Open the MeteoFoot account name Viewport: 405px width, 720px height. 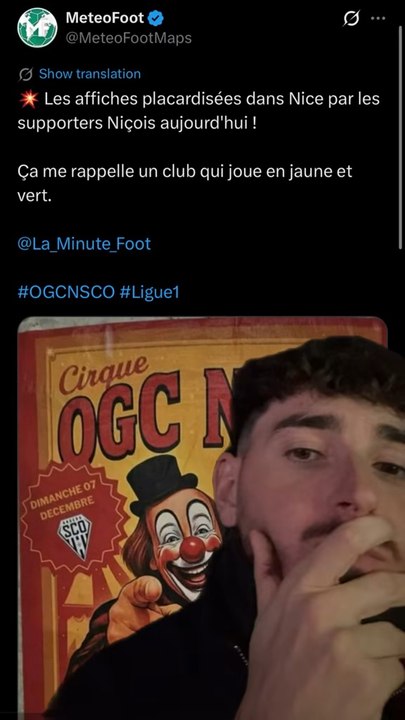click(x=105, y=18)
